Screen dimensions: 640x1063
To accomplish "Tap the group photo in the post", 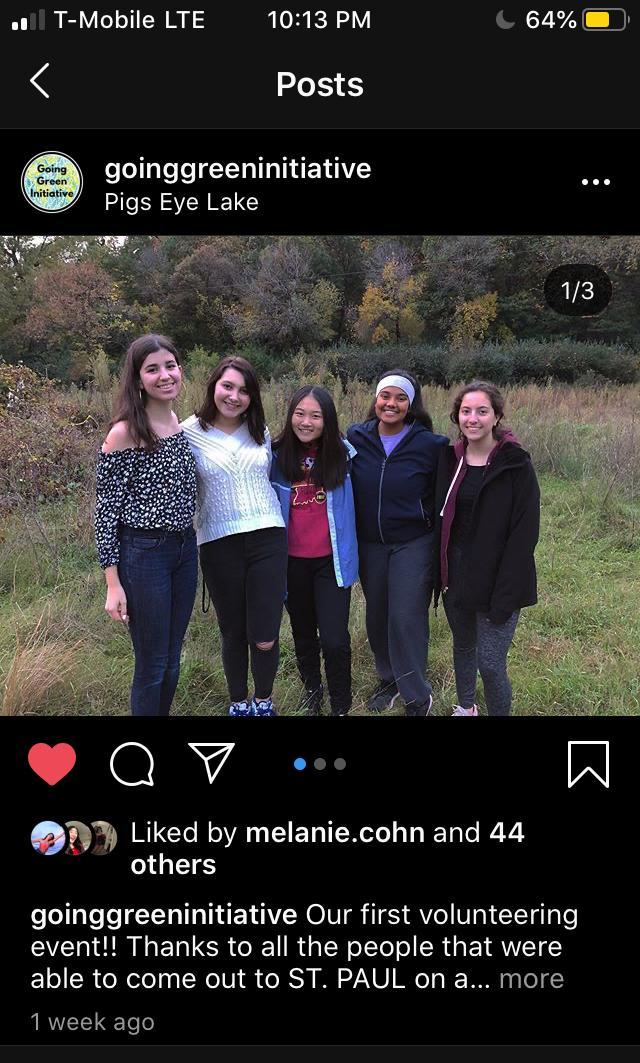I will [320, 475].
